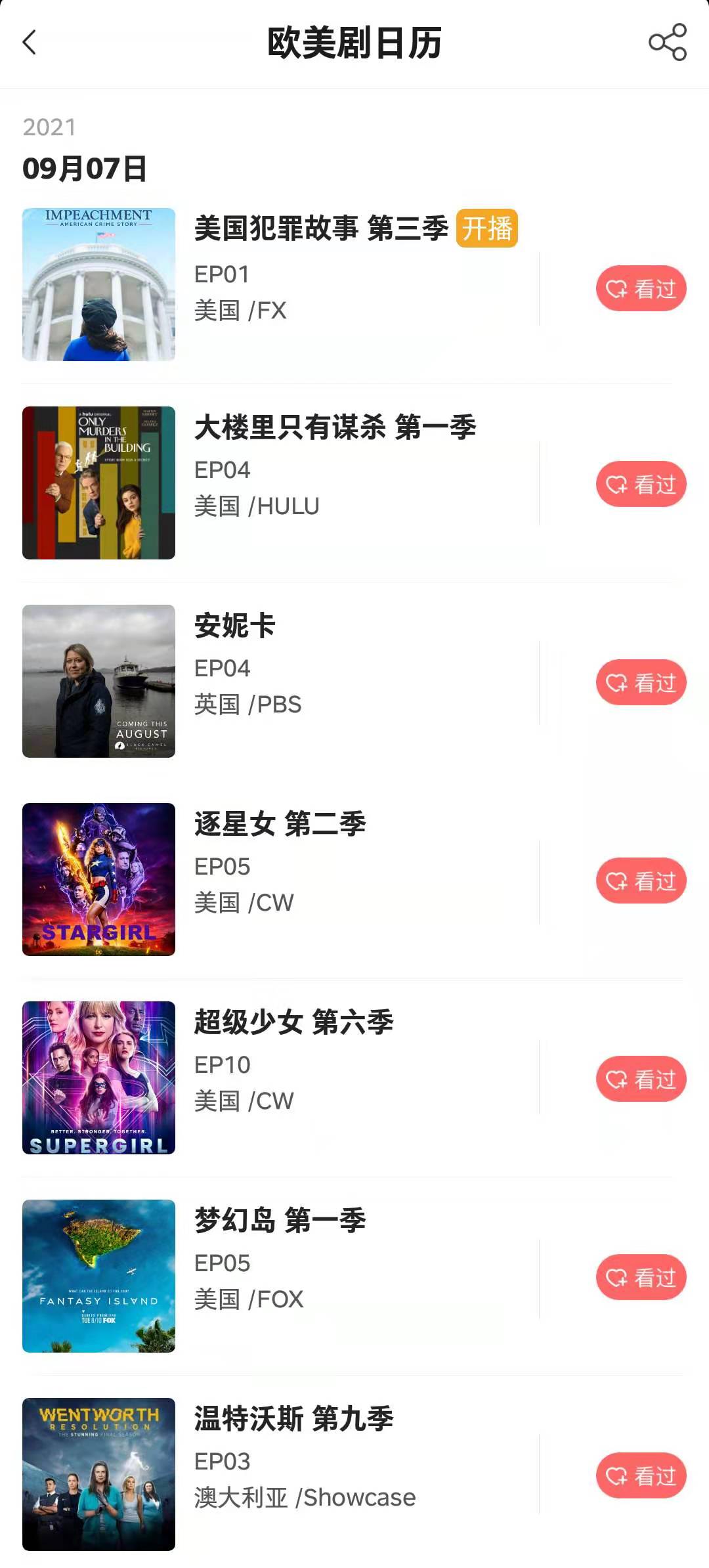Mark 梦幻岛 第一季 as 看过
The width and height of the screenshot is (709, 1568).
point(641,1277)
